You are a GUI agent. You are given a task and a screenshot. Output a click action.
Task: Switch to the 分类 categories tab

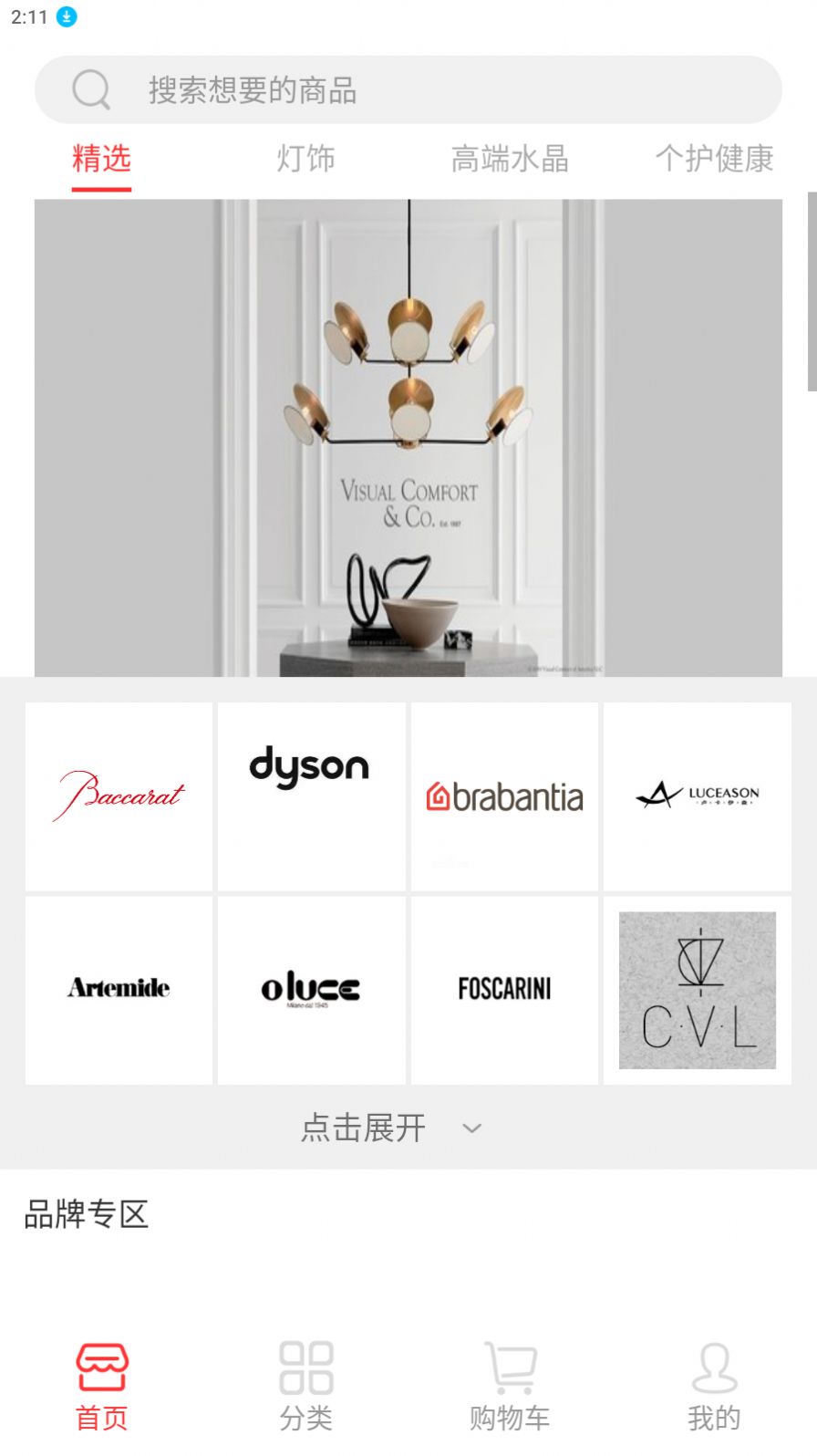pos(305,1386)
